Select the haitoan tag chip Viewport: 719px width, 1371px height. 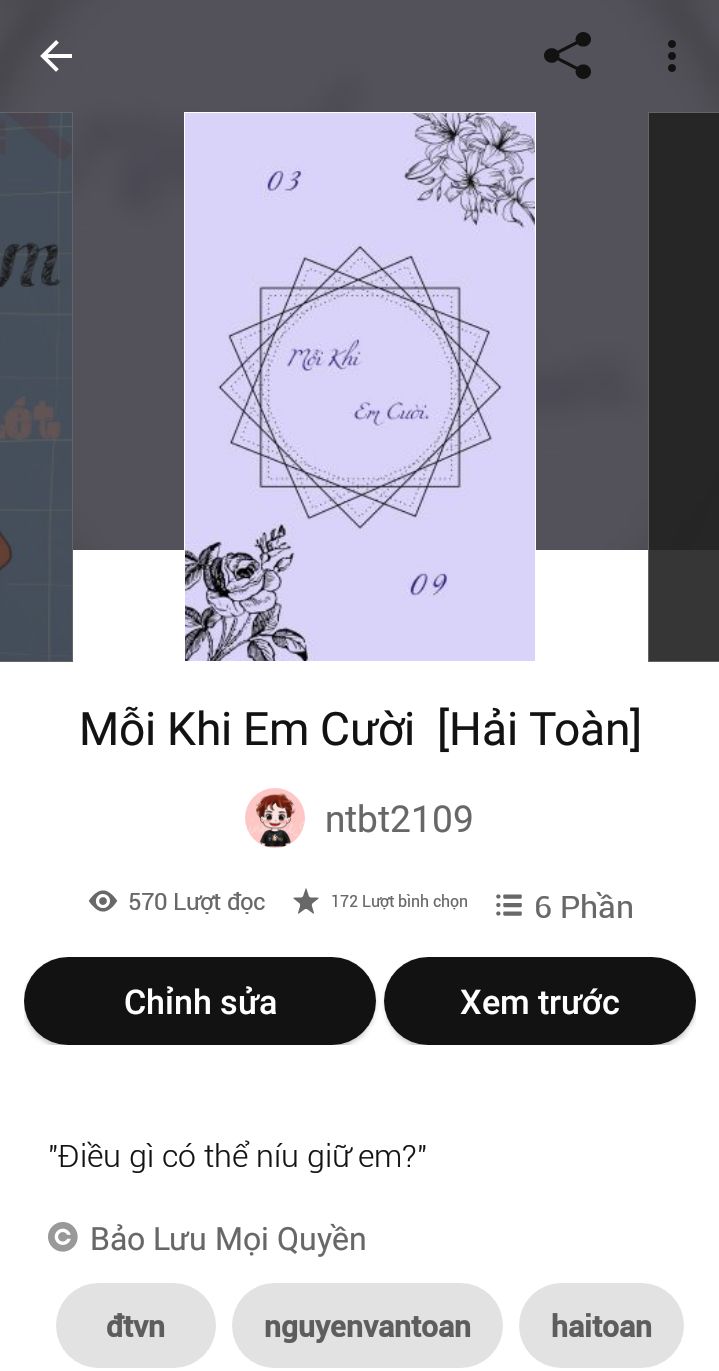click(x=601, y=1326)
